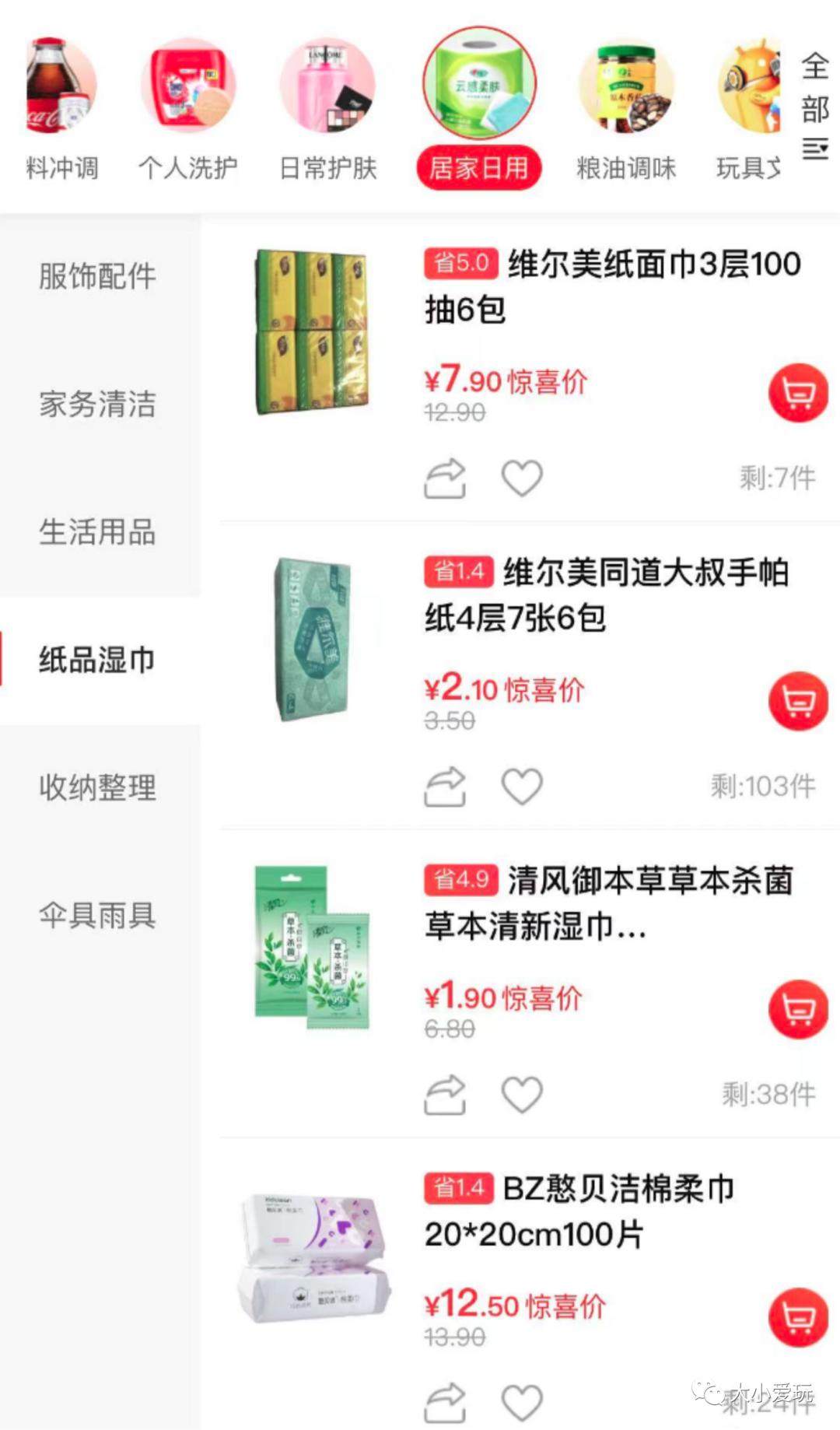Tap the share arrow for BZ憨贝洁棉柔巾
Screen dimensions: 840x1430
tap(443, 1400)
